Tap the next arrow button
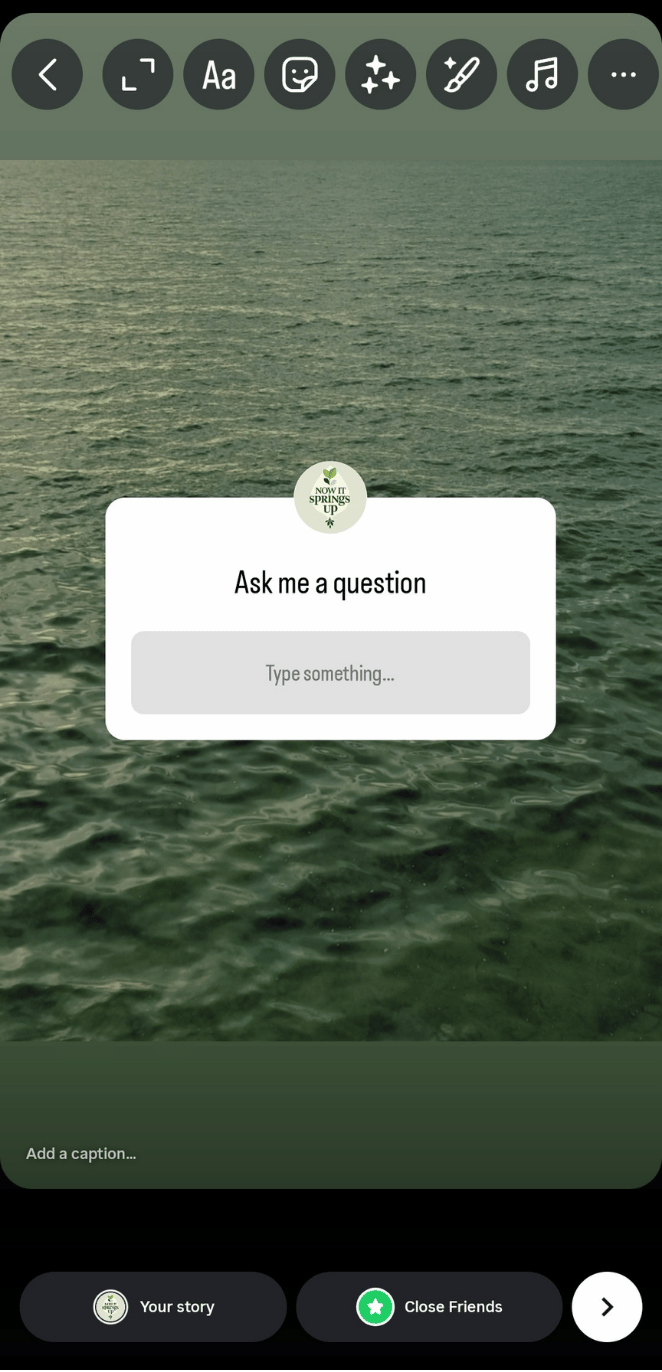The height and width of the screenshot is (1372, 662). pyautogui.click(x=607, y=1306)
